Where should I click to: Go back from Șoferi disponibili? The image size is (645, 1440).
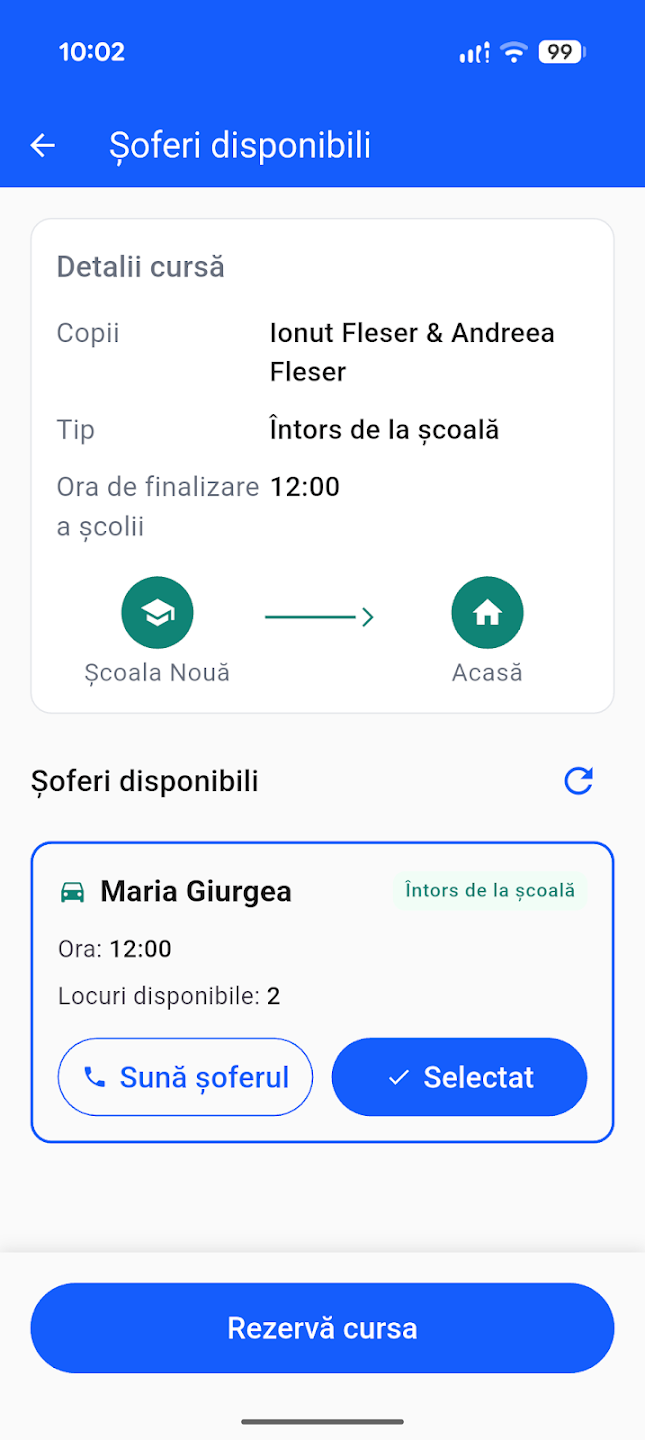(42, 146)
